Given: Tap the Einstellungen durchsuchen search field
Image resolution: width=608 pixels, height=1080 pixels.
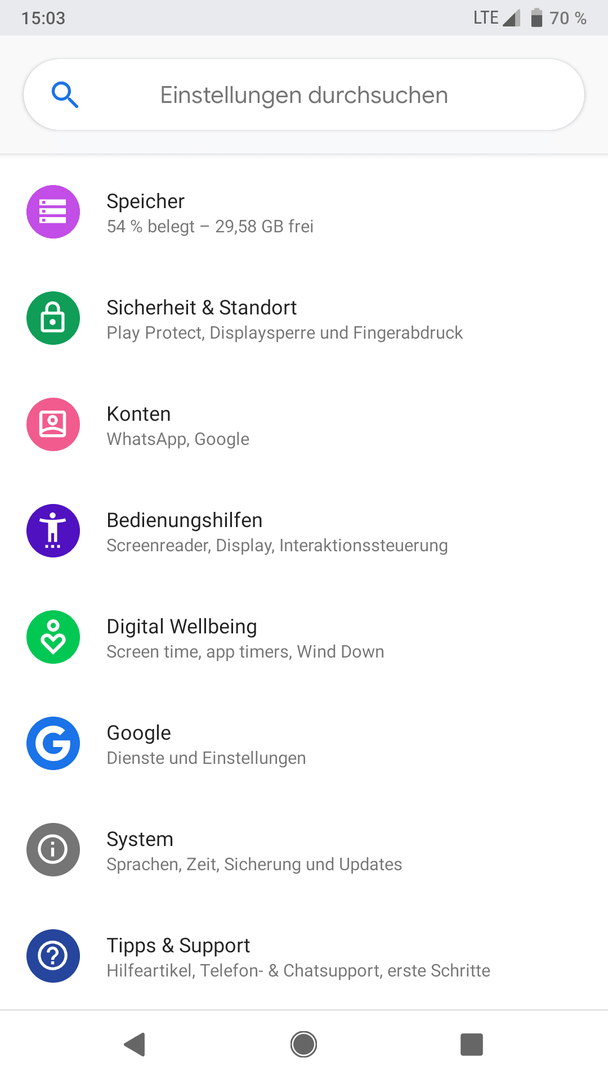Looking at the screenshot, I should coord(304,95).
